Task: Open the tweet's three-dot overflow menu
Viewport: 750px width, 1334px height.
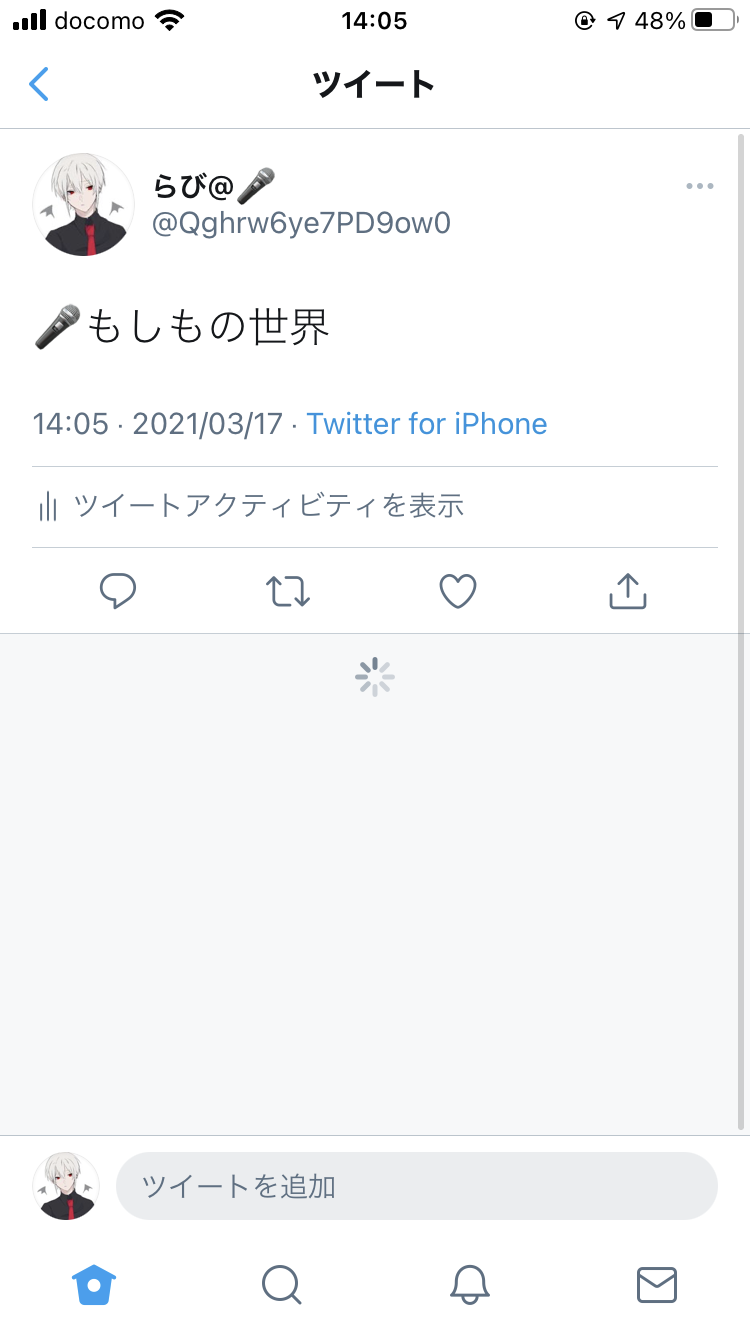Action: [x=699, y=187]
